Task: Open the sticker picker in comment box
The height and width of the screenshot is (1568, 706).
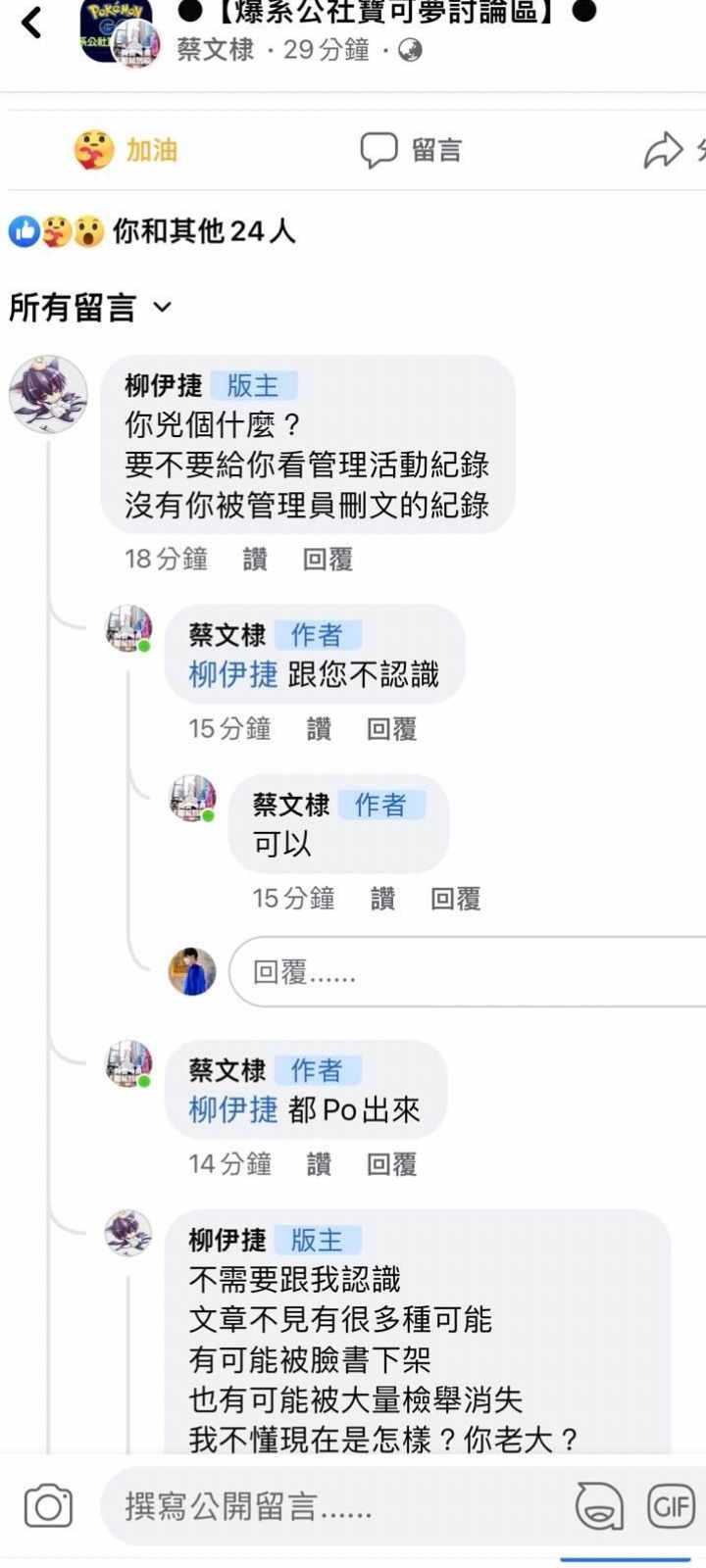Action: pos(598,1505)
